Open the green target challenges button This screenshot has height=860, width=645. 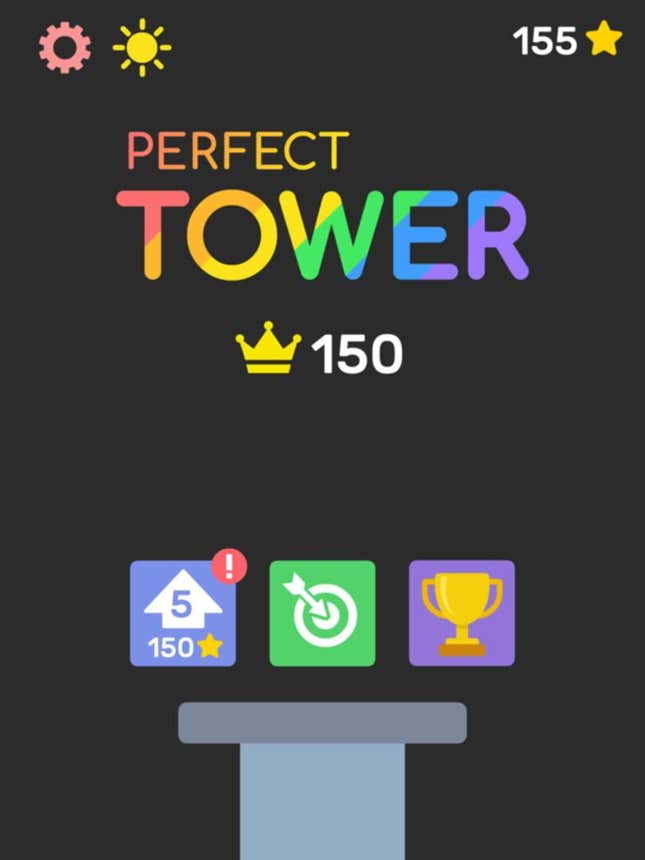click(x=322, y=613)
